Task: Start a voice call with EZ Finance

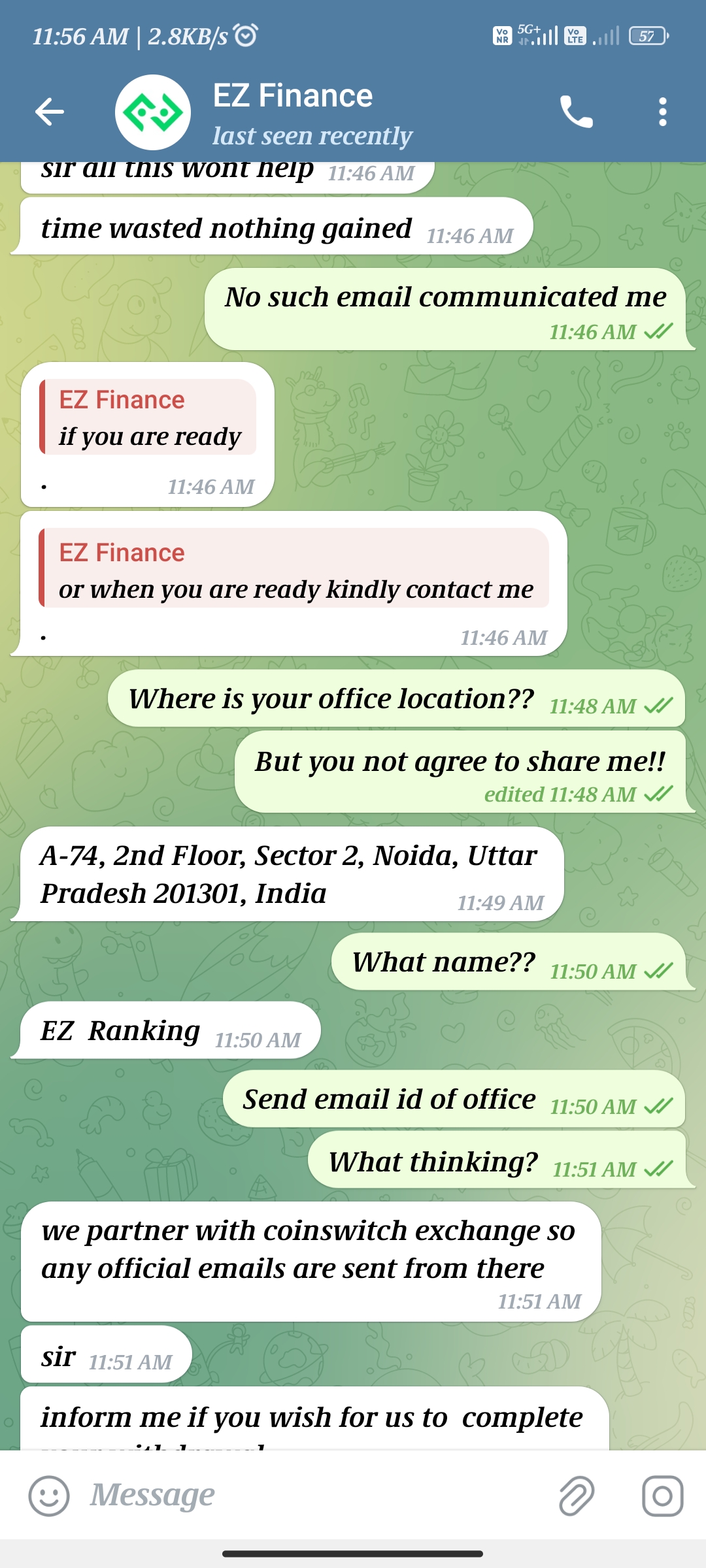Action: pyautogui.click(x=576, y=112)
